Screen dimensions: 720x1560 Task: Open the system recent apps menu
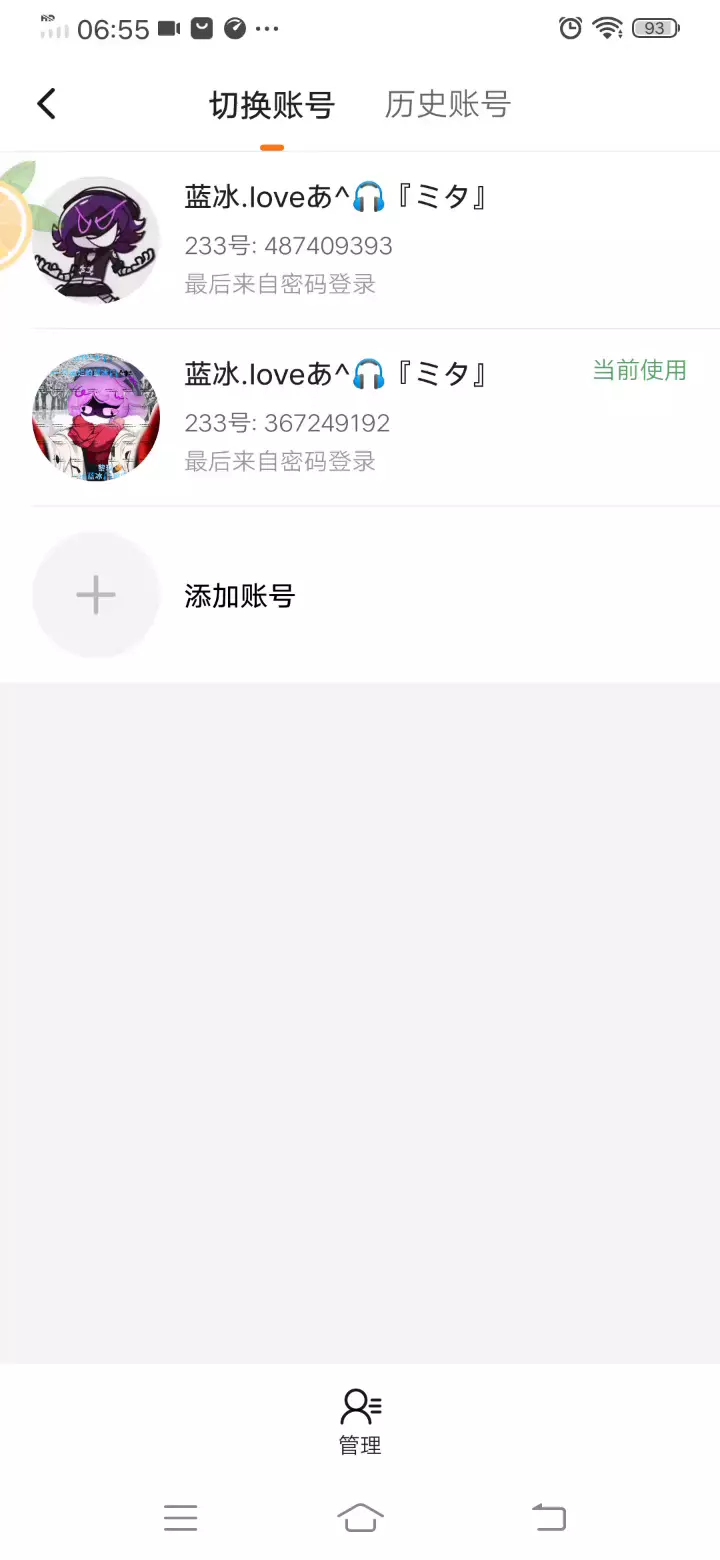(181, 1518)
